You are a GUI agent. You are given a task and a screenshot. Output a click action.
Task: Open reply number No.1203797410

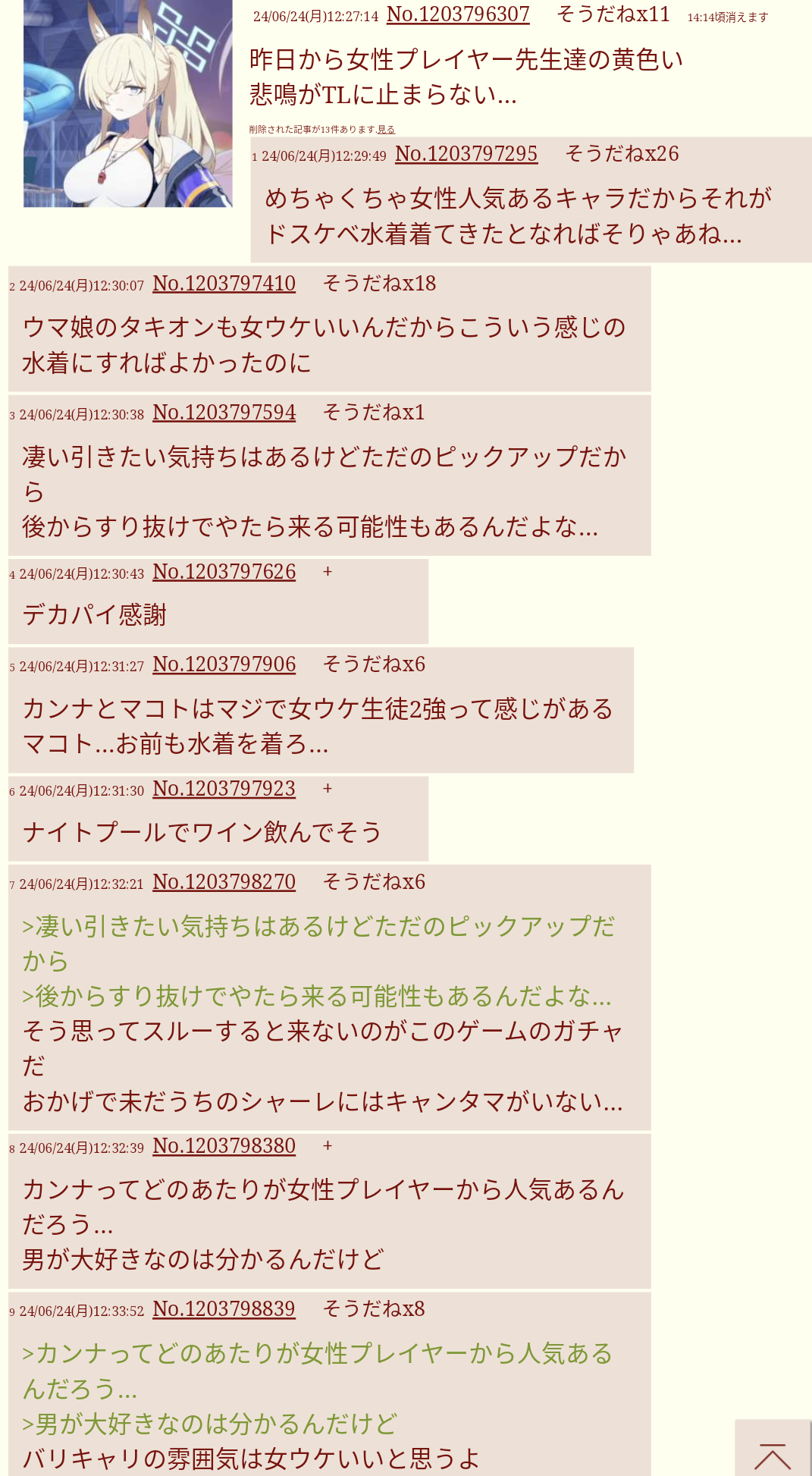click(x=224, y=284)
